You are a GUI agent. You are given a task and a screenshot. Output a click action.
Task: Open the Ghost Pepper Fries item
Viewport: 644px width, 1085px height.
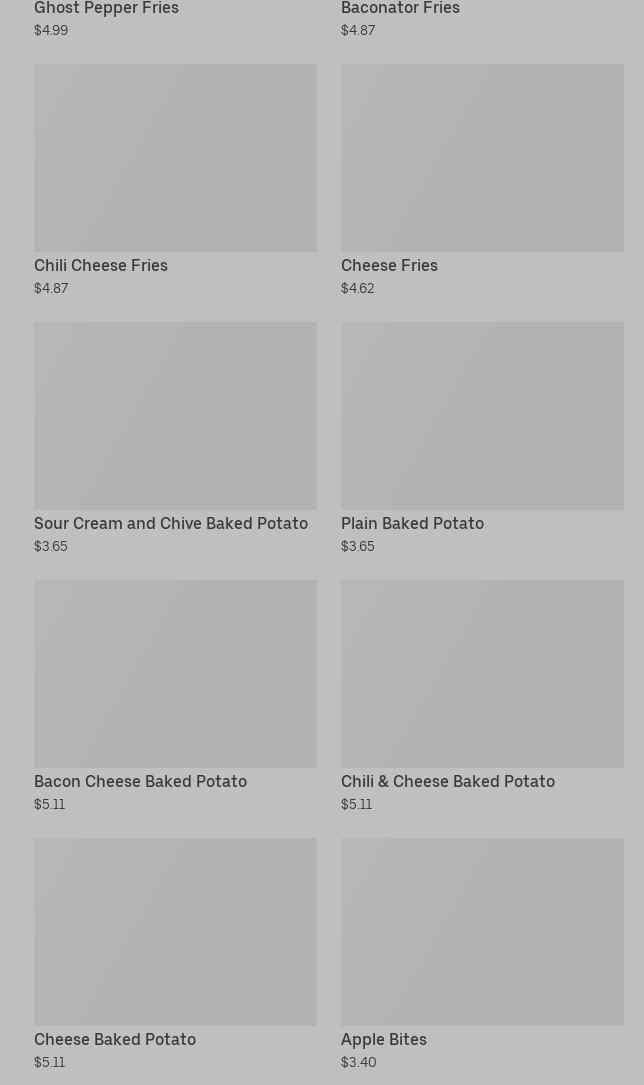106,9
